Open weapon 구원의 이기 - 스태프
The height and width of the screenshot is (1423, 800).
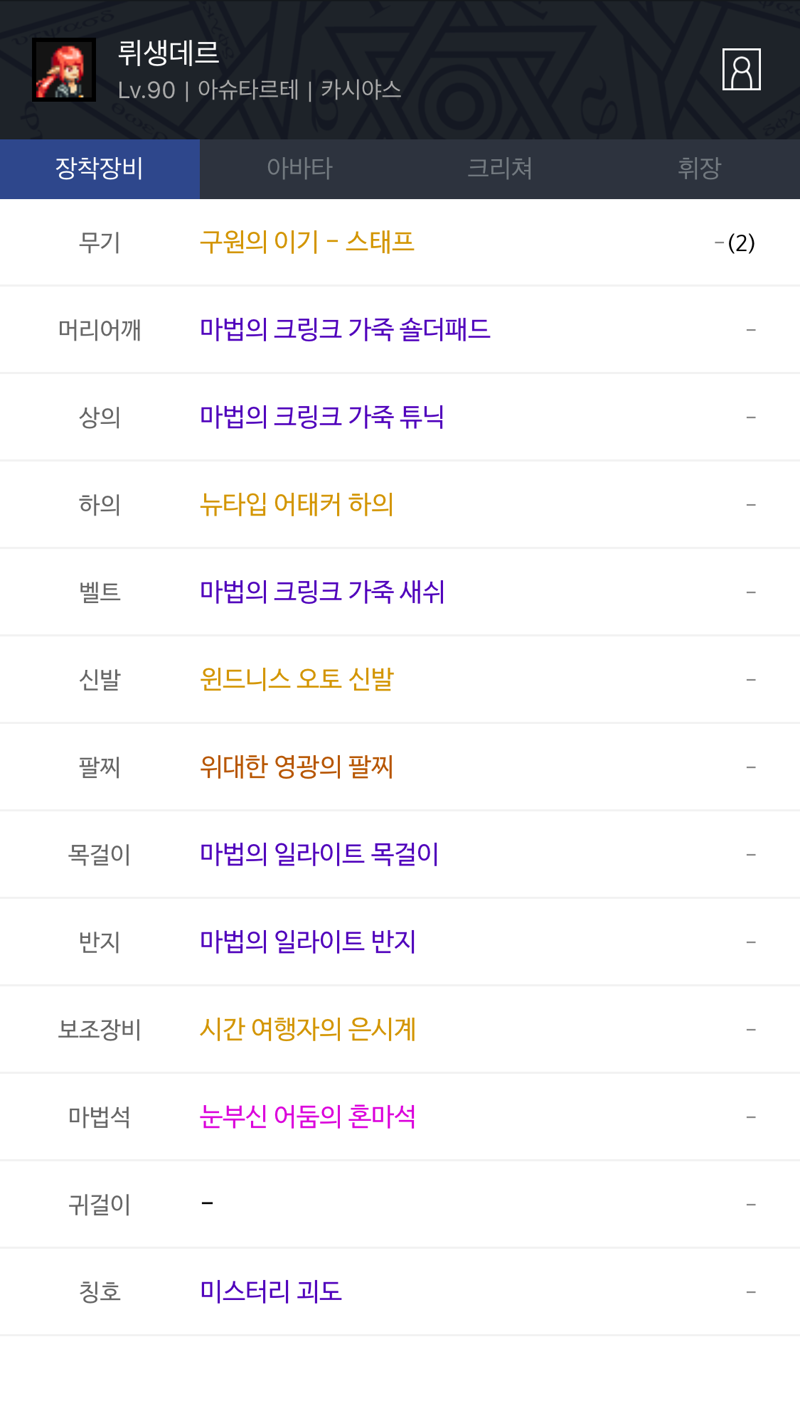point(307,242)
